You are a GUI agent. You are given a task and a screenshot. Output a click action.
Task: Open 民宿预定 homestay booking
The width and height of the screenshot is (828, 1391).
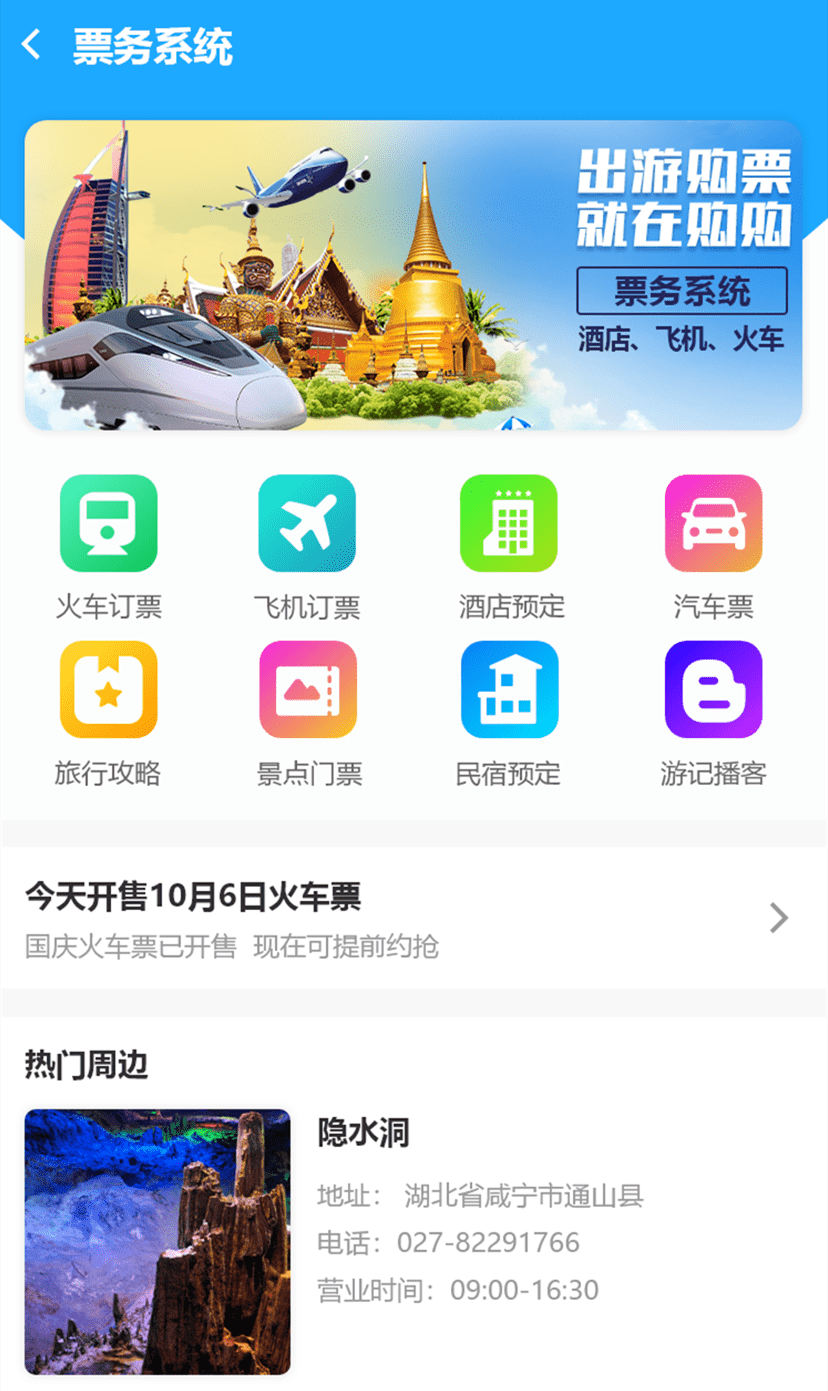pyautogui.click(x=509, y=690)
